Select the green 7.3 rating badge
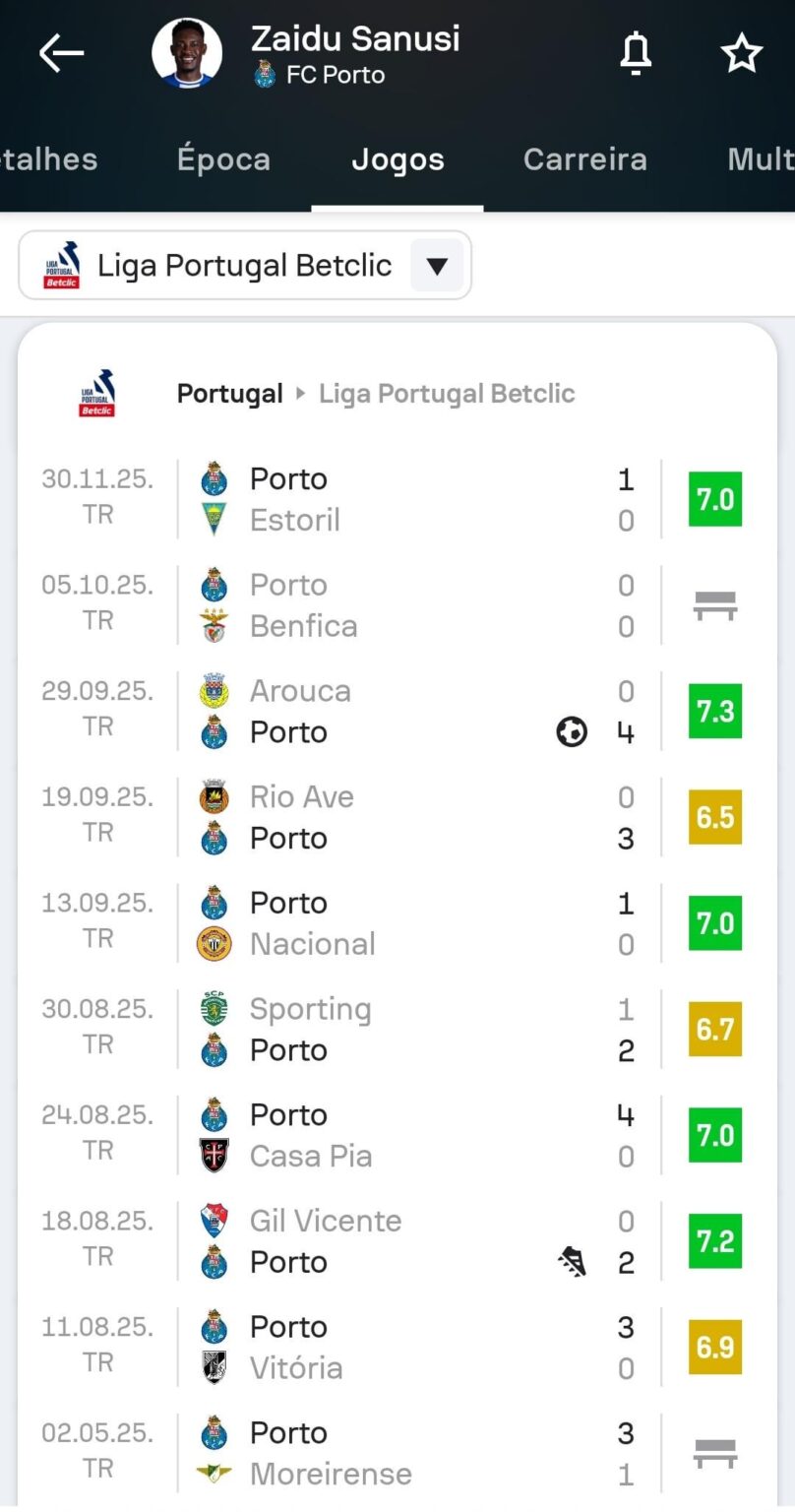 pyautogui.click(x=713, y=711)
